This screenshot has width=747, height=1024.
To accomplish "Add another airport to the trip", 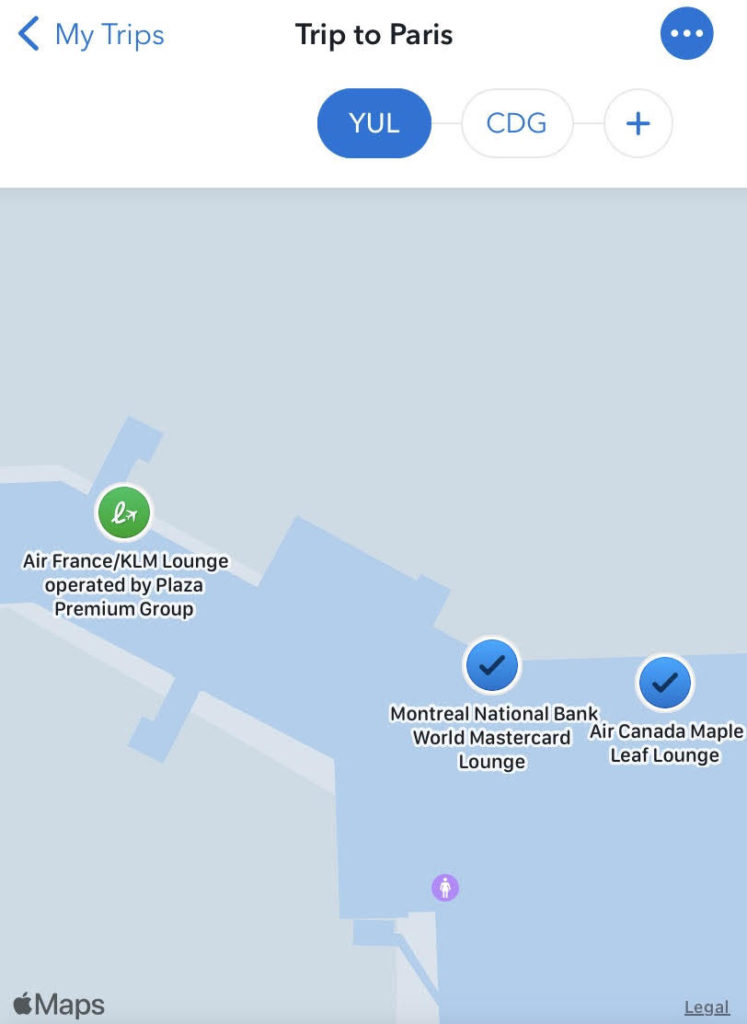I will click(x=638, y=124).
